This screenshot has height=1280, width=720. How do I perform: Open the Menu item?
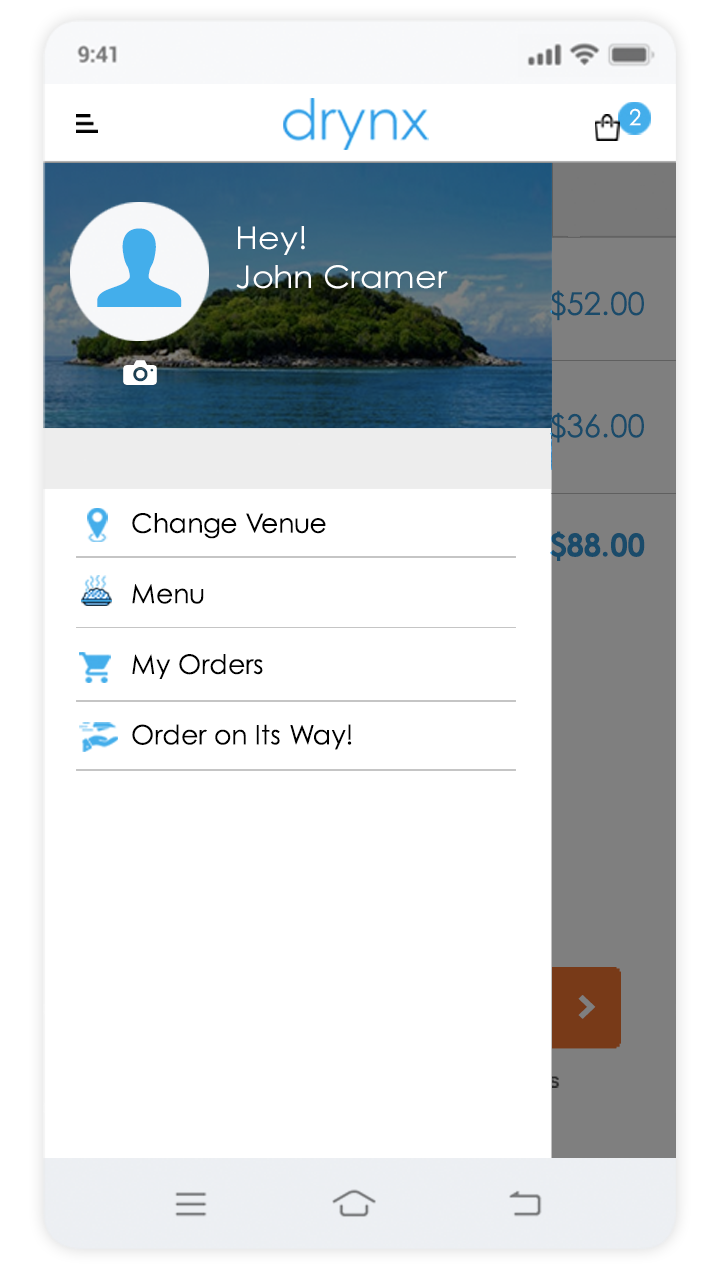(168, 594)
